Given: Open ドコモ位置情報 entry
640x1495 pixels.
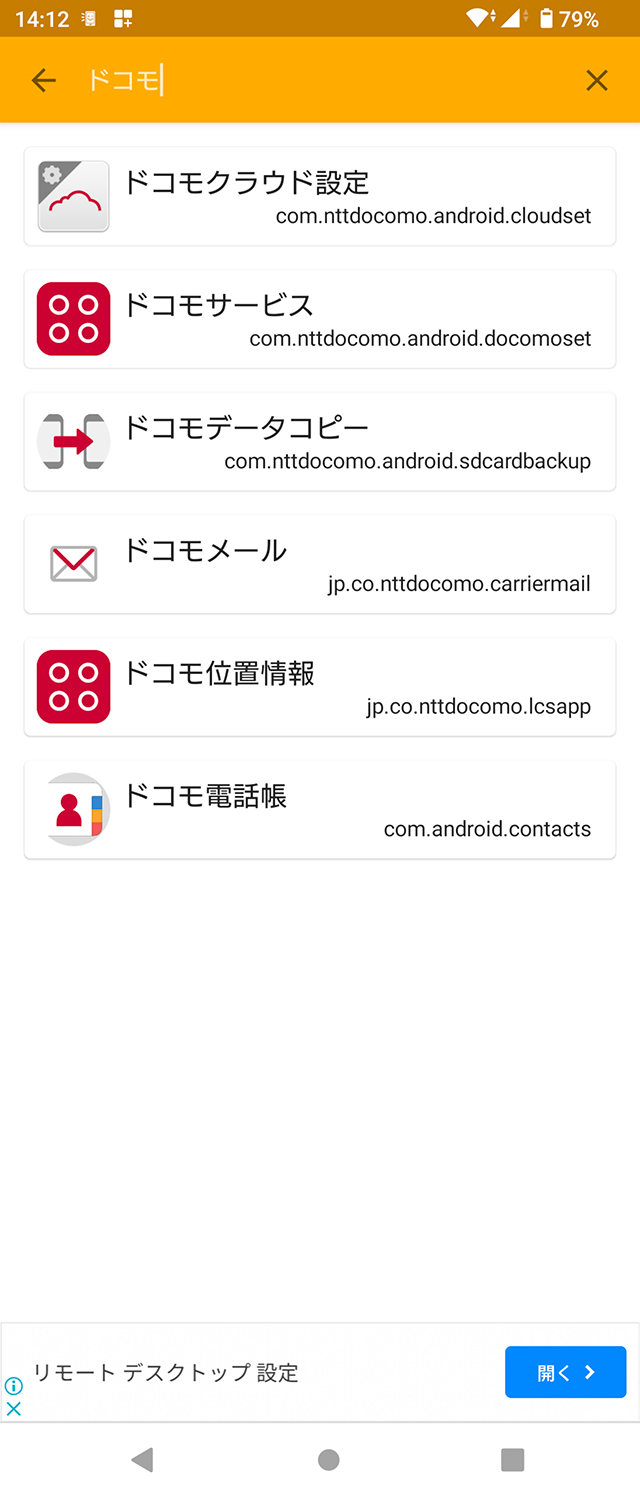Looking at the screenshot, I should coord(320,687).
